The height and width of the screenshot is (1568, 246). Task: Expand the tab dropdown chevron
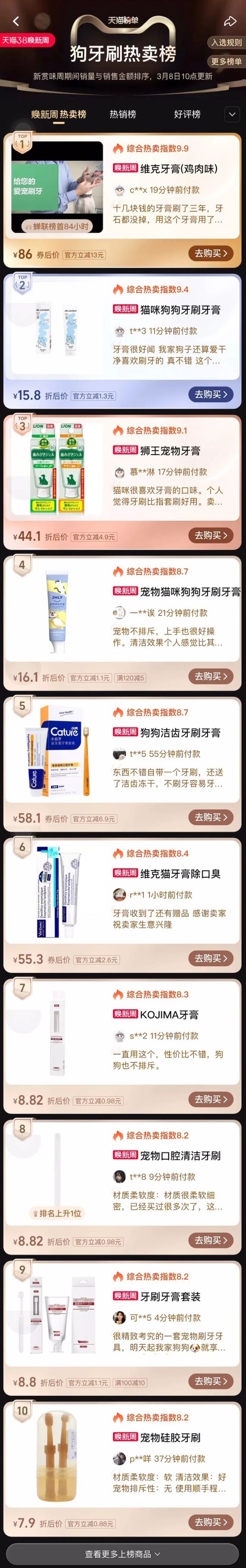click(x=231, y=114)
